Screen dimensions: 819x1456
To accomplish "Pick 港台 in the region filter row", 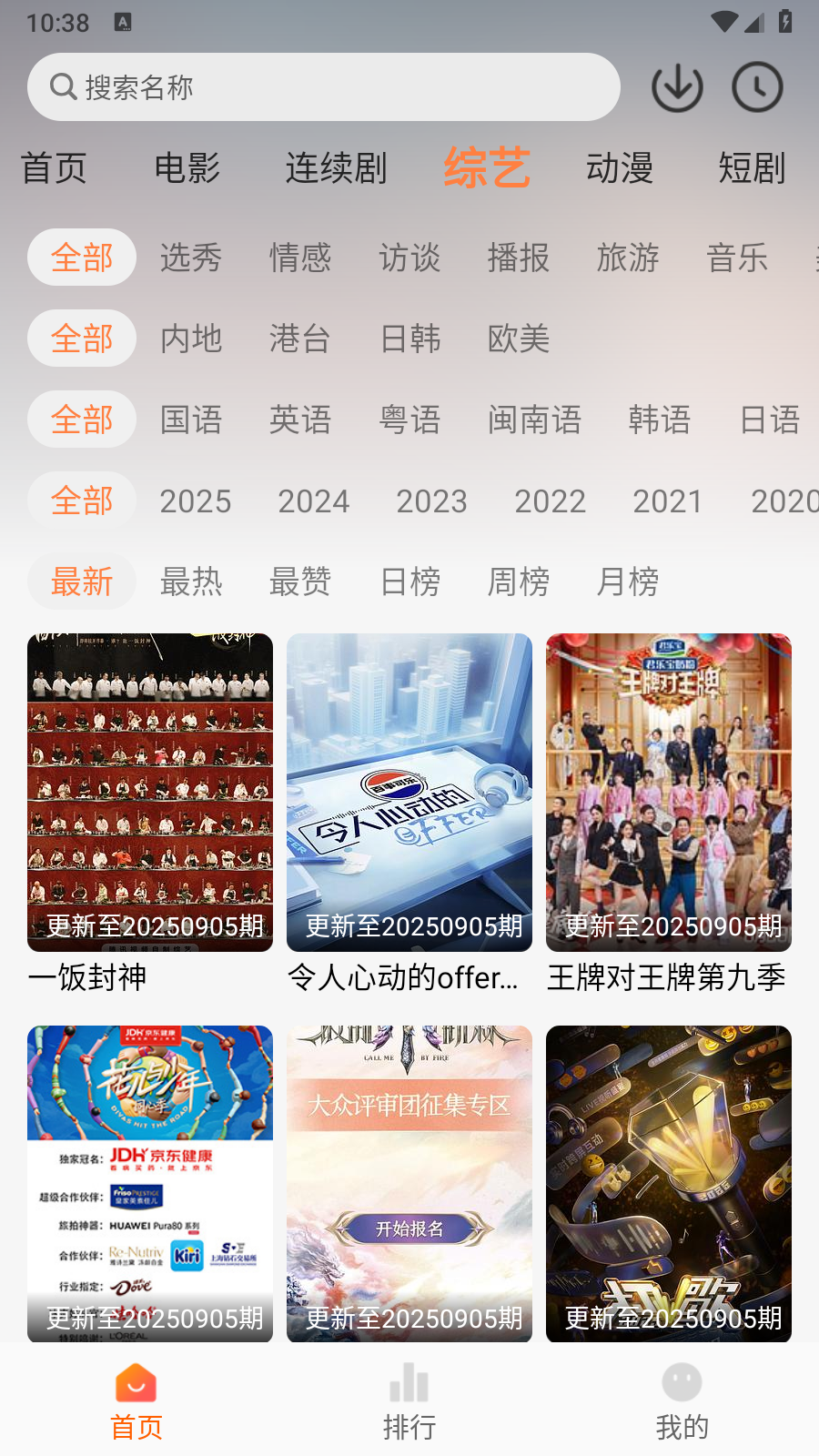I will [x=299, y=339].
